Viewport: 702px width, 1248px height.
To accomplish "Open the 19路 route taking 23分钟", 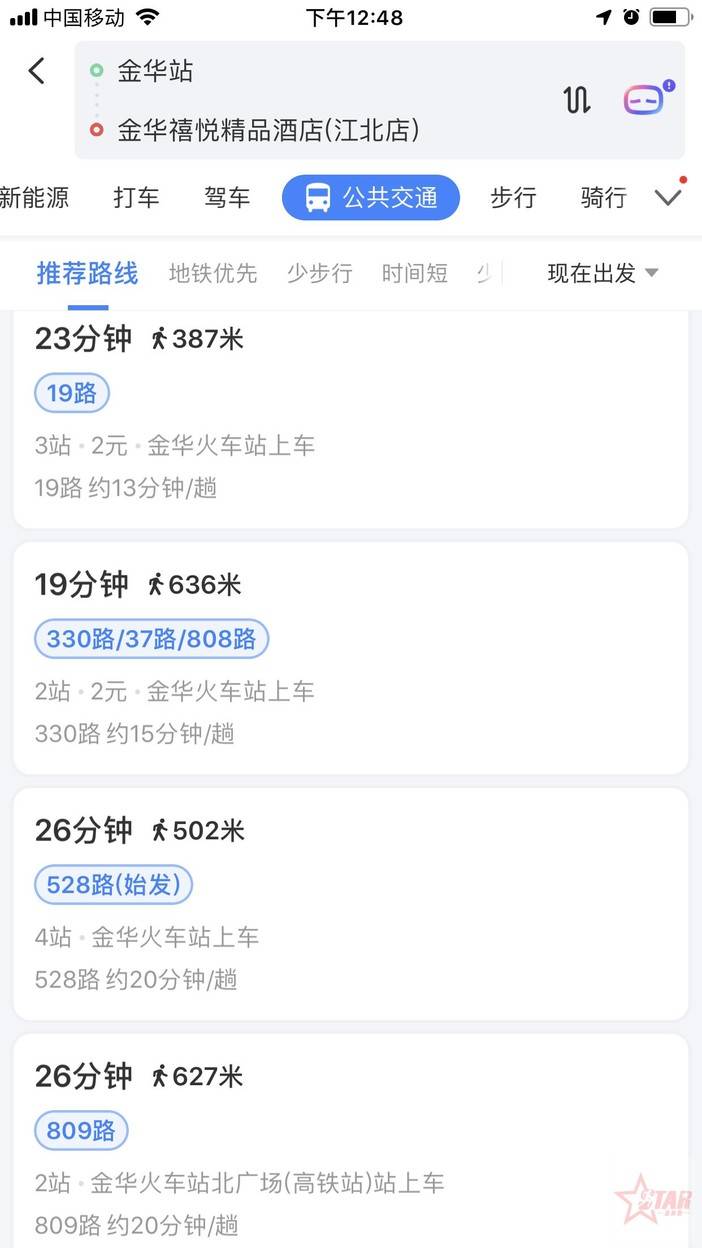I will pyautogui.click(x=350, y=420).
